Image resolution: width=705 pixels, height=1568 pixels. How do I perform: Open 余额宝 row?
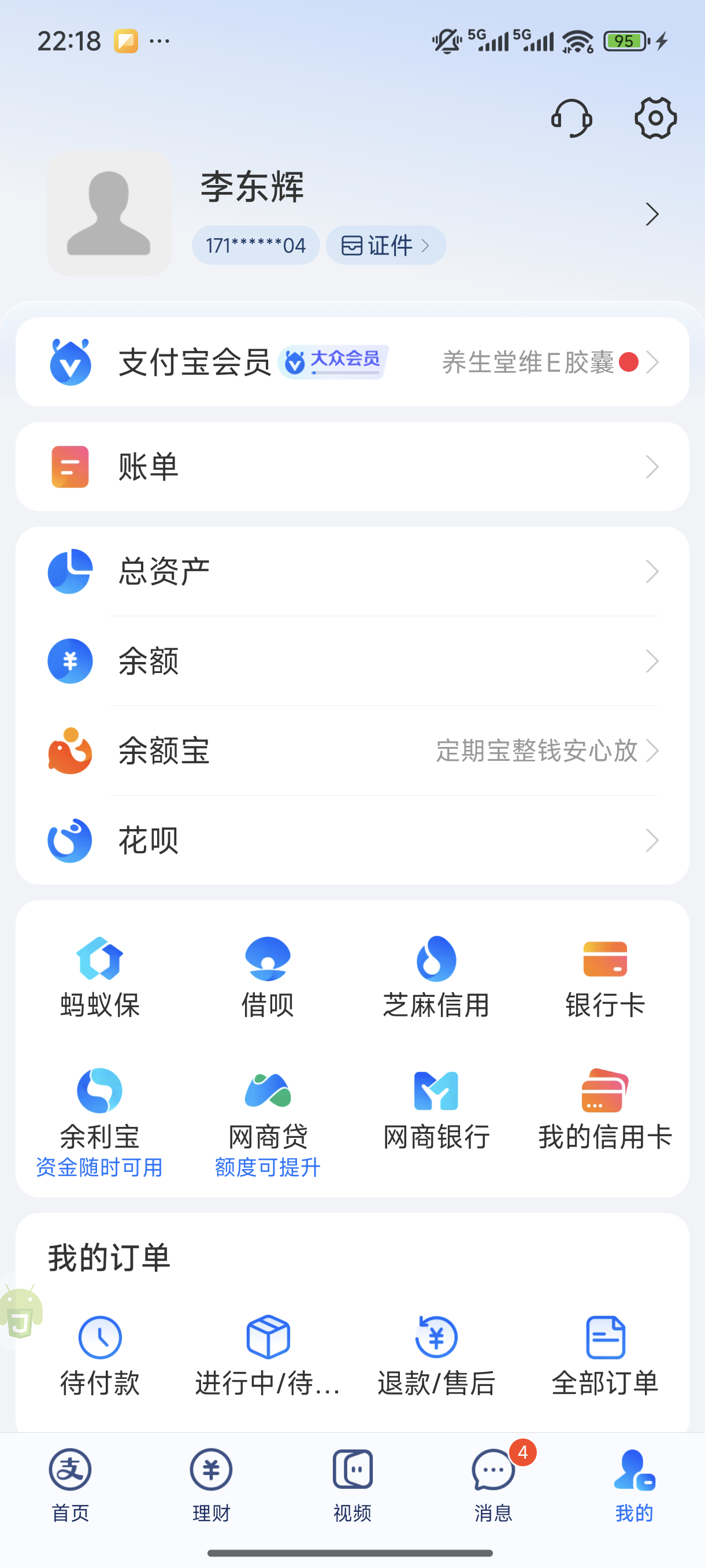click(x=352, y=750)
